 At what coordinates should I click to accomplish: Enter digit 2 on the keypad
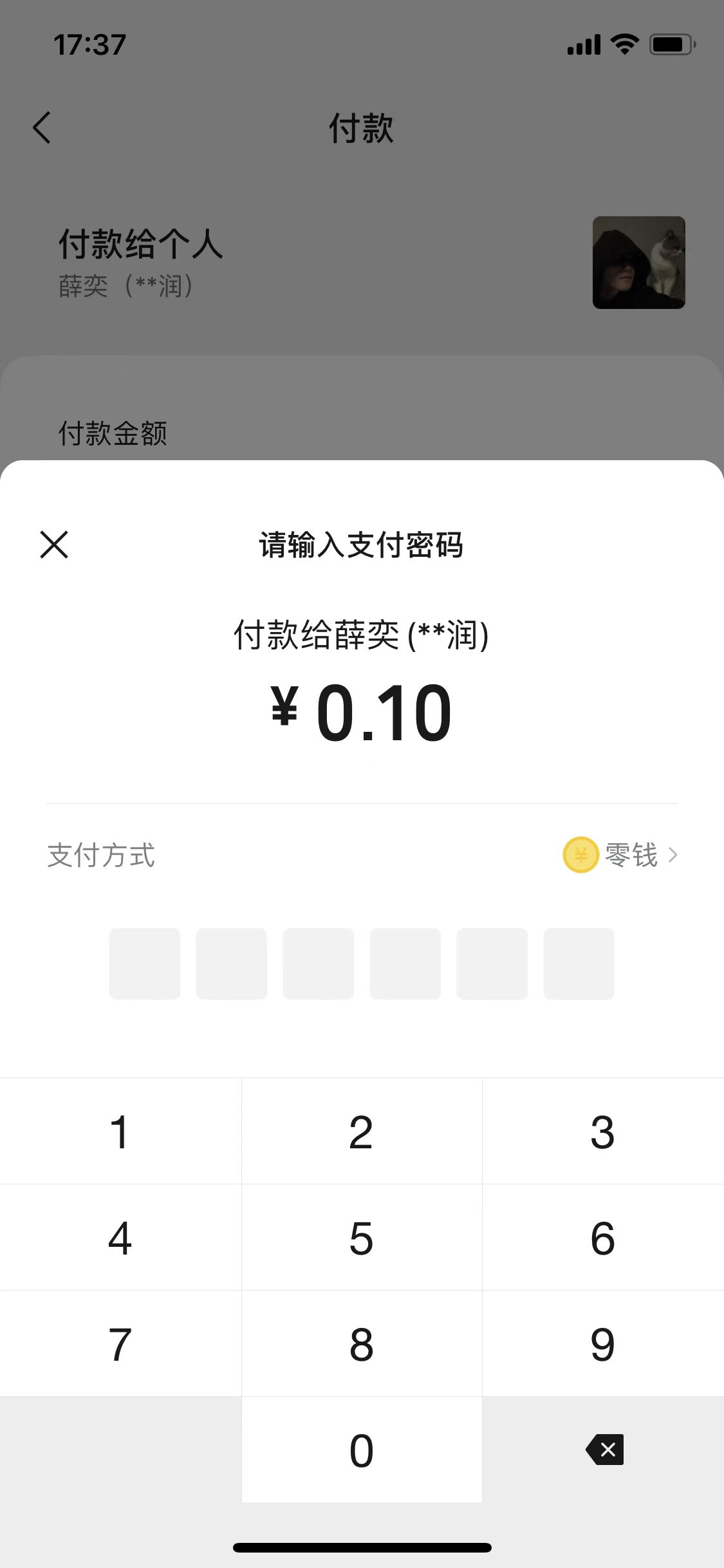tap(362, 1132)
